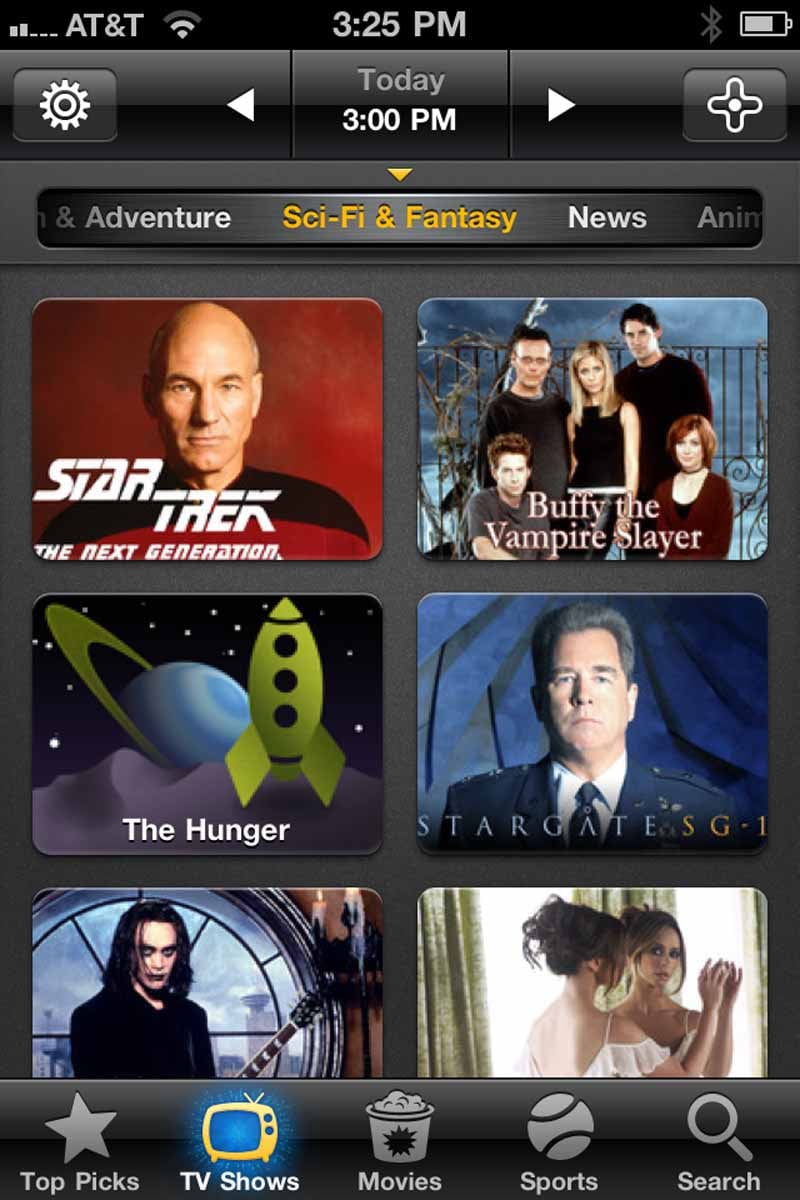Open the Today 3:00 PM time picker
This screenshot has height=1200, width=800.
coord(400,102)
